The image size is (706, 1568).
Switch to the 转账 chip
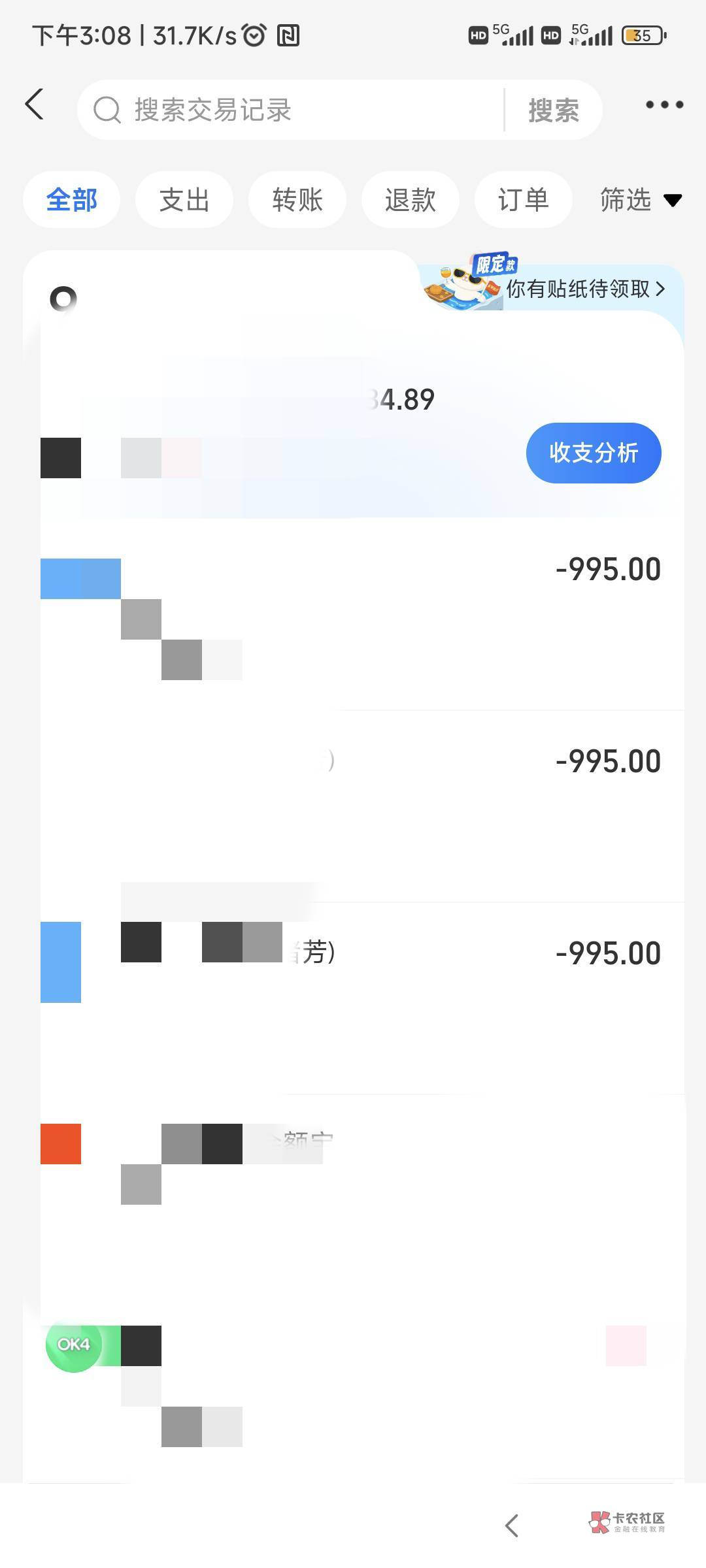click(297, 200)
